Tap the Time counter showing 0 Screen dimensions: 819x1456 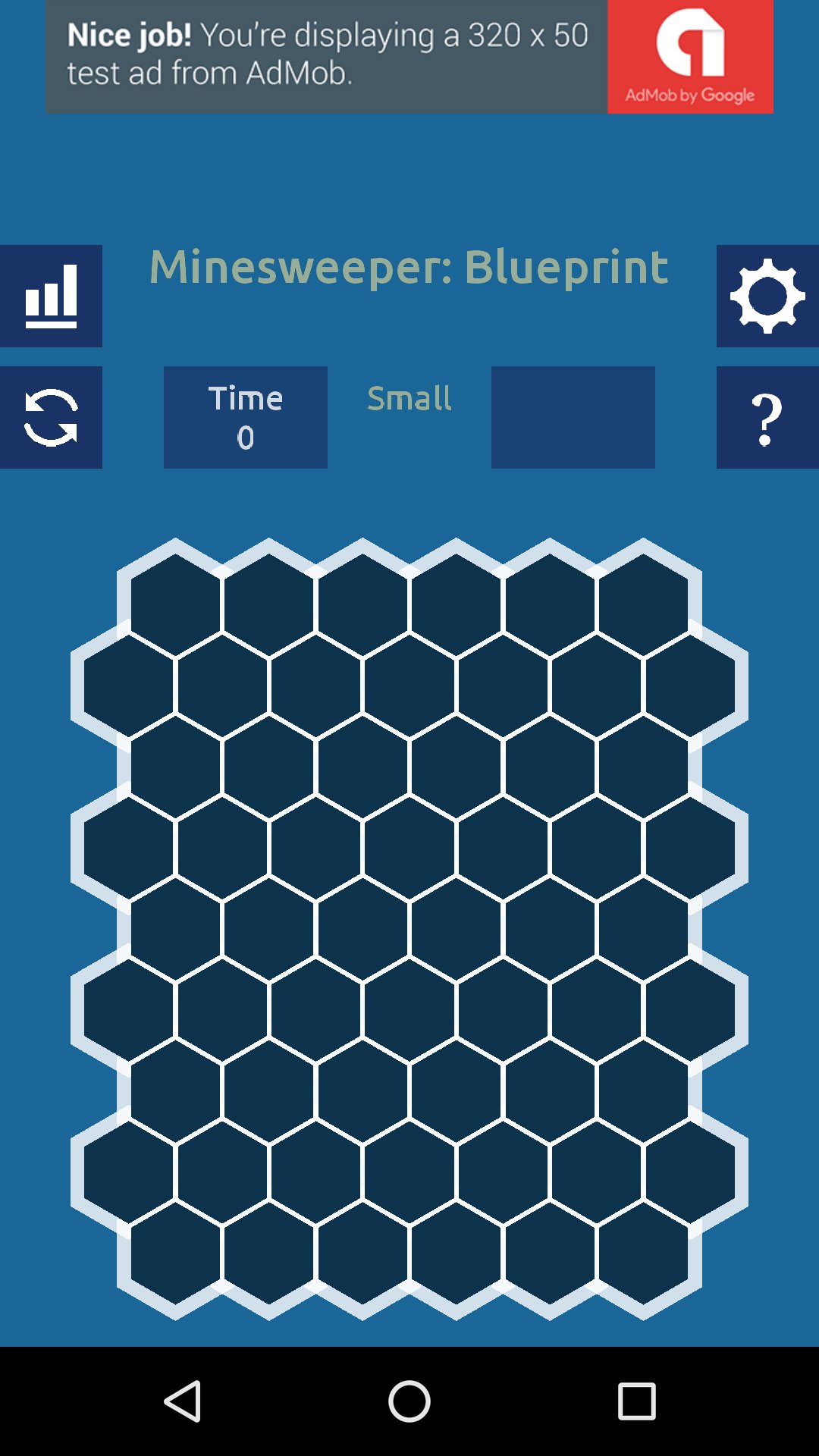(x=244, y=417)
